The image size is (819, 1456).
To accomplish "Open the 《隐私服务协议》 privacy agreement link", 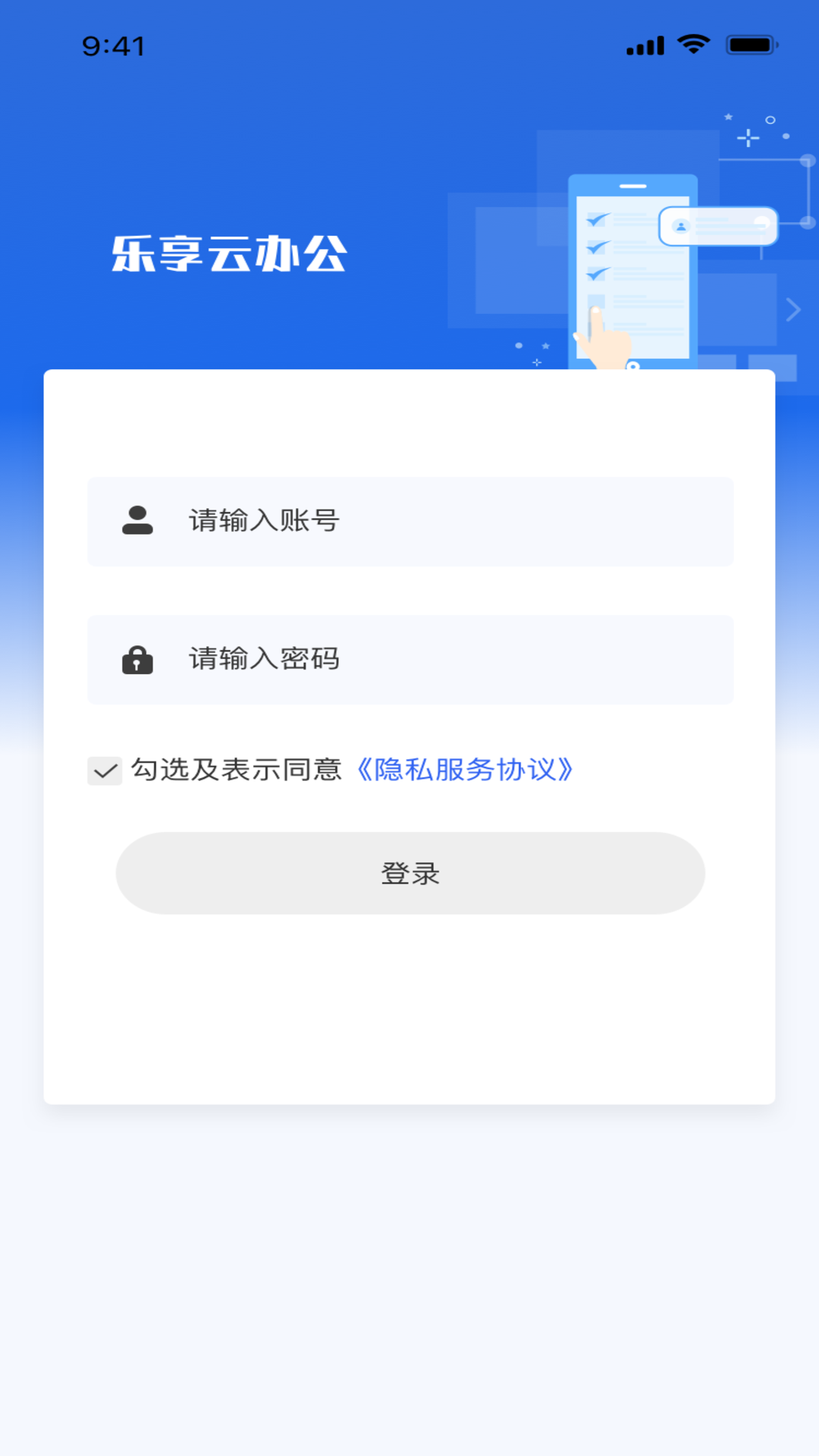I will point(464,769).
